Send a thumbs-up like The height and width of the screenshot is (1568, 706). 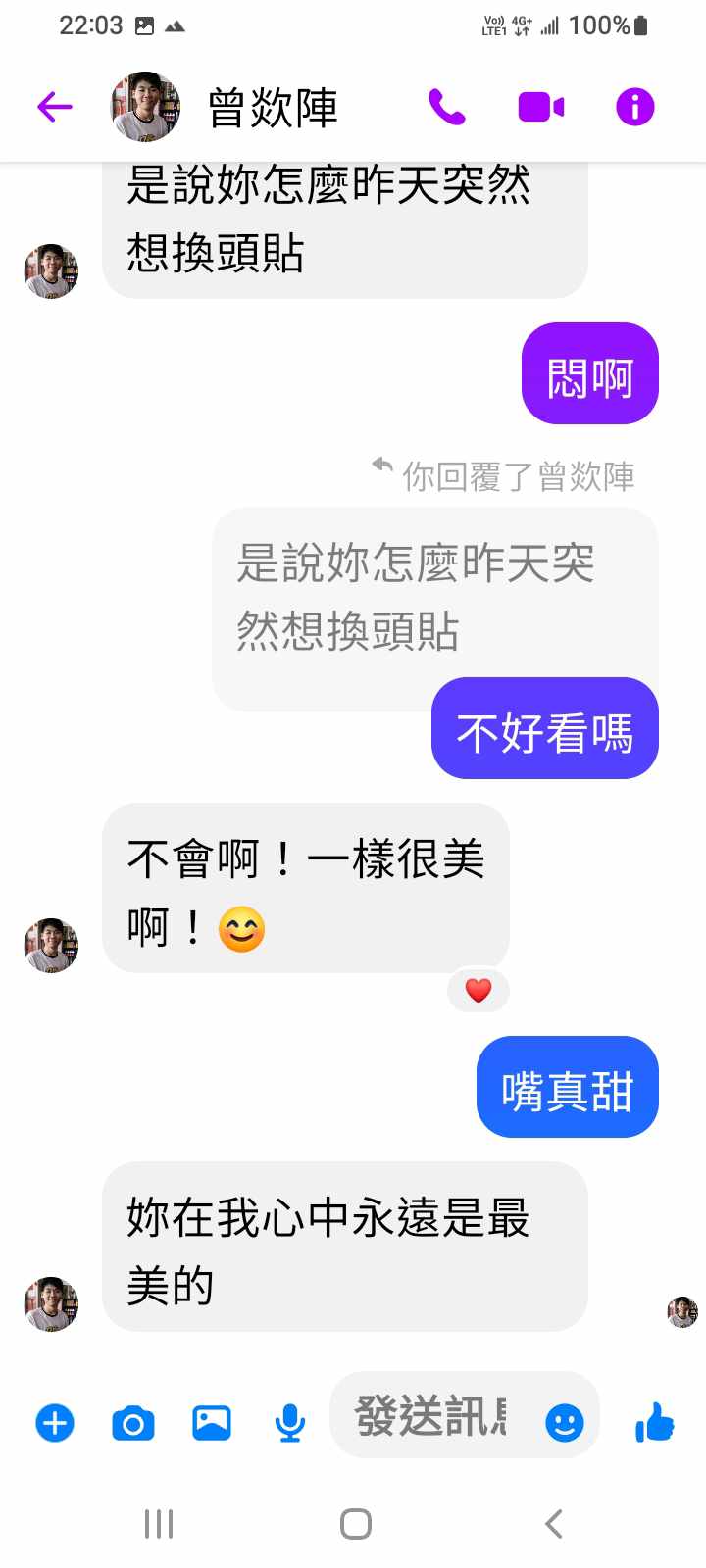[x=655, y=1421]
